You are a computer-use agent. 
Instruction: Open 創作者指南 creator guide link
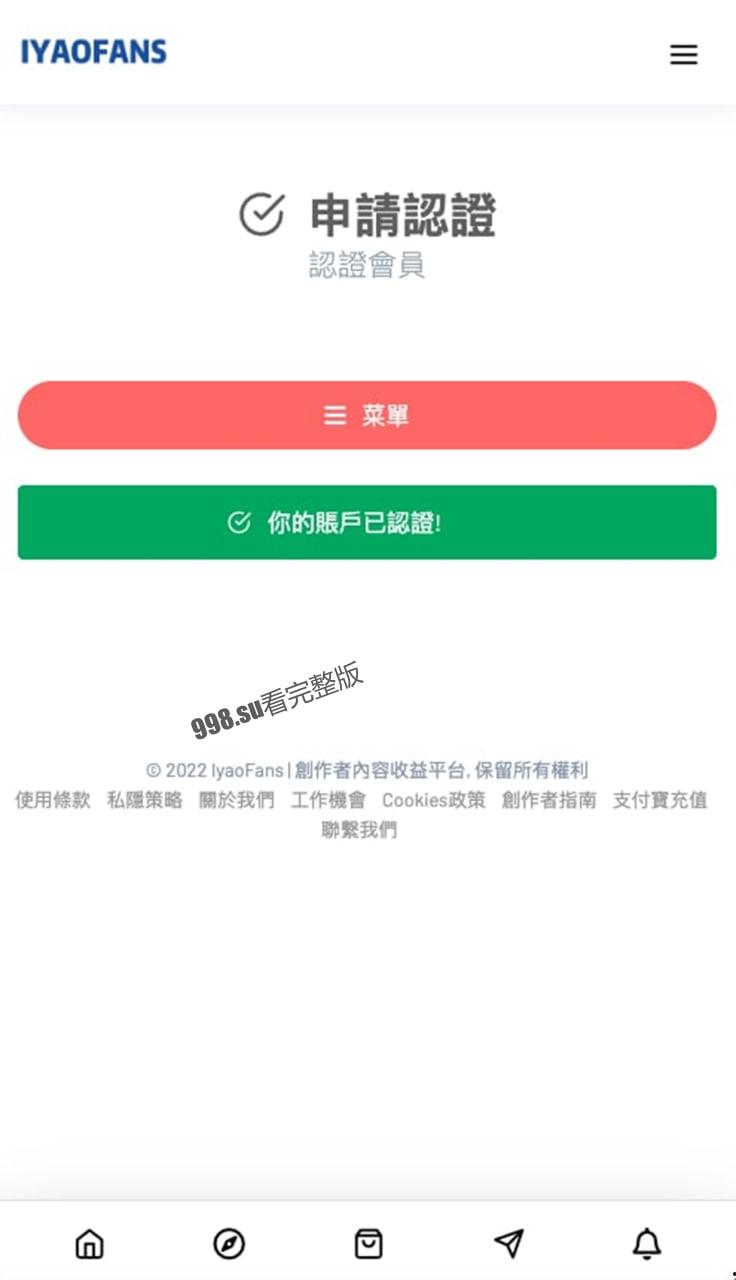[549, 800]
